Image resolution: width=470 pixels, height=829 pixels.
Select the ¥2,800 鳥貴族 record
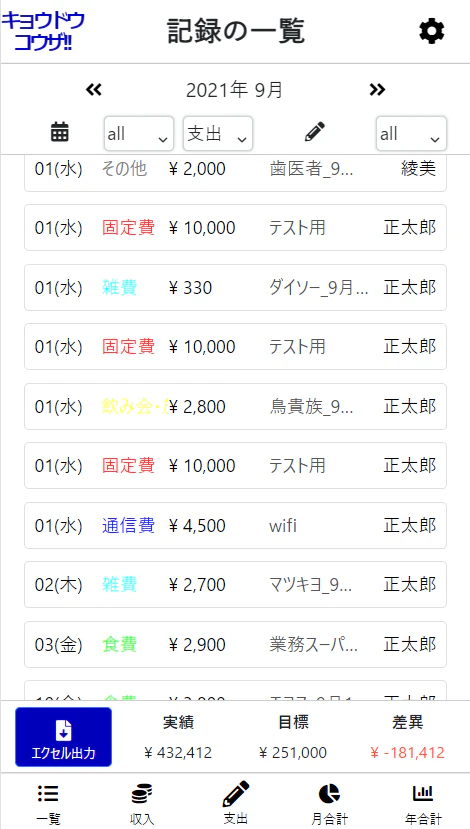tap(235, 407)
